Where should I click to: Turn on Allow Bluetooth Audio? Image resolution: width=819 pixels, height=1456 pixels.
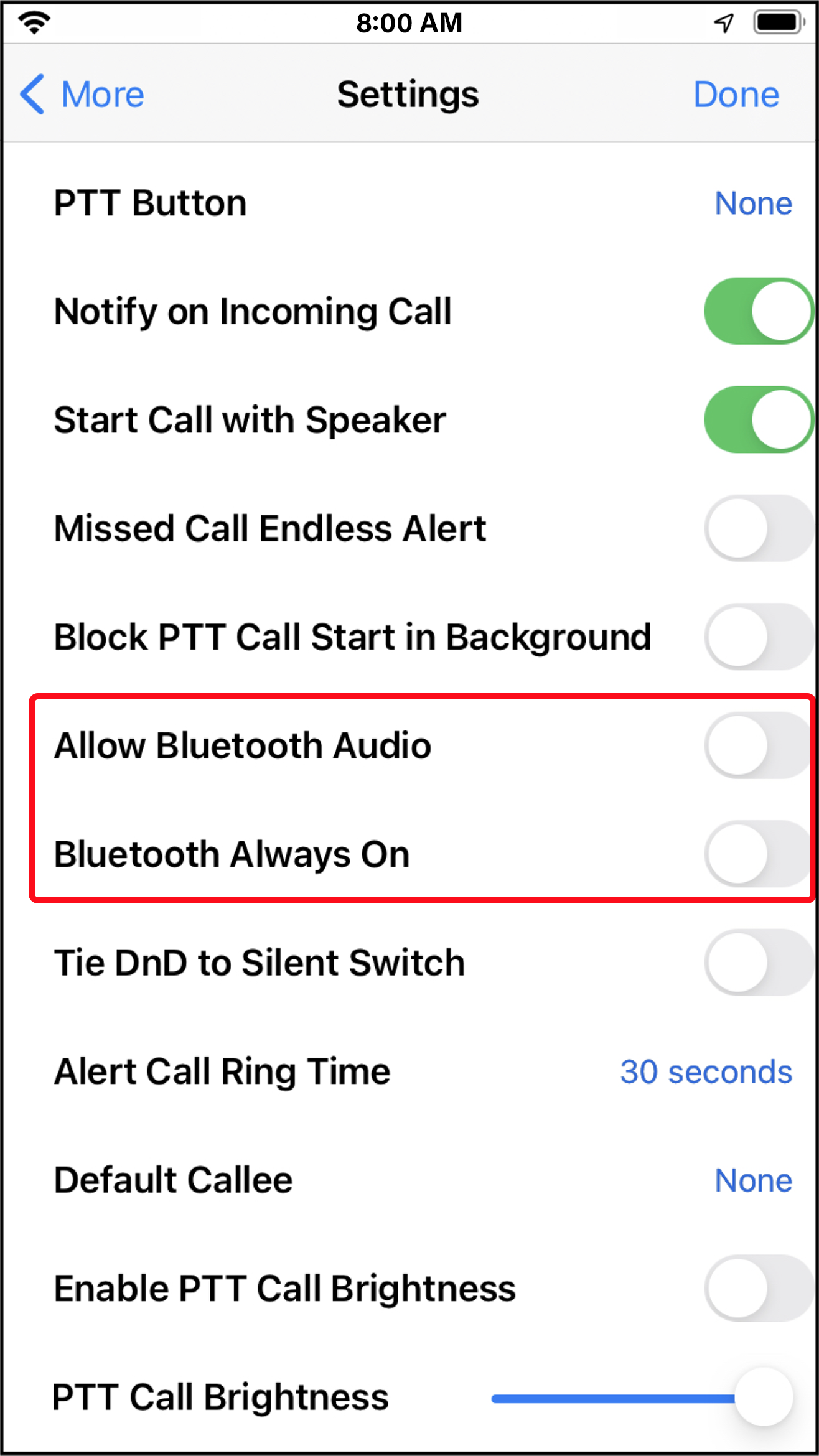pos(759,745)
